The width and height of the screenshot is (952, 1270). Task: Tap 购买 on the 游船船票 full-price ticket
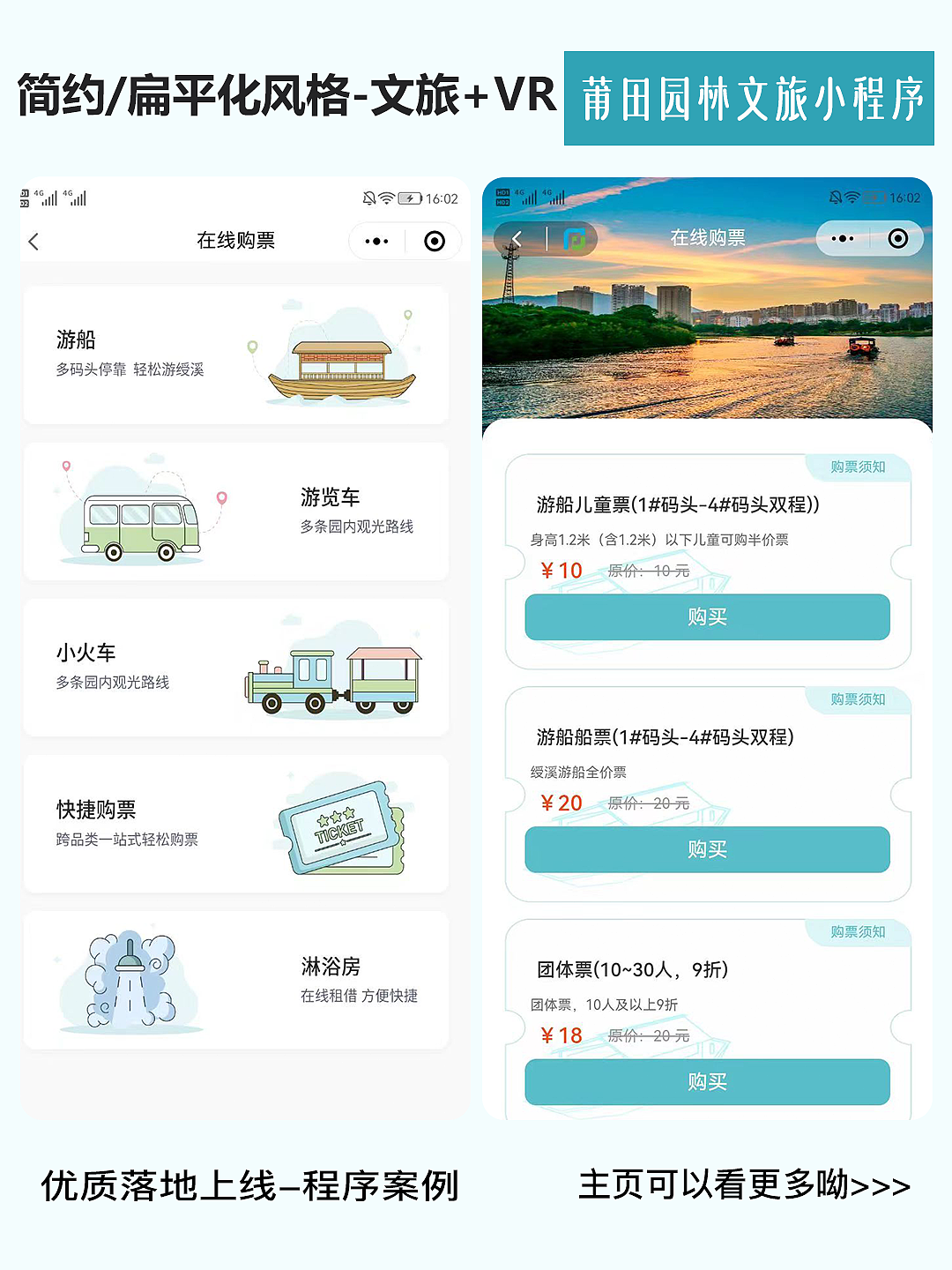coord(706,850)
